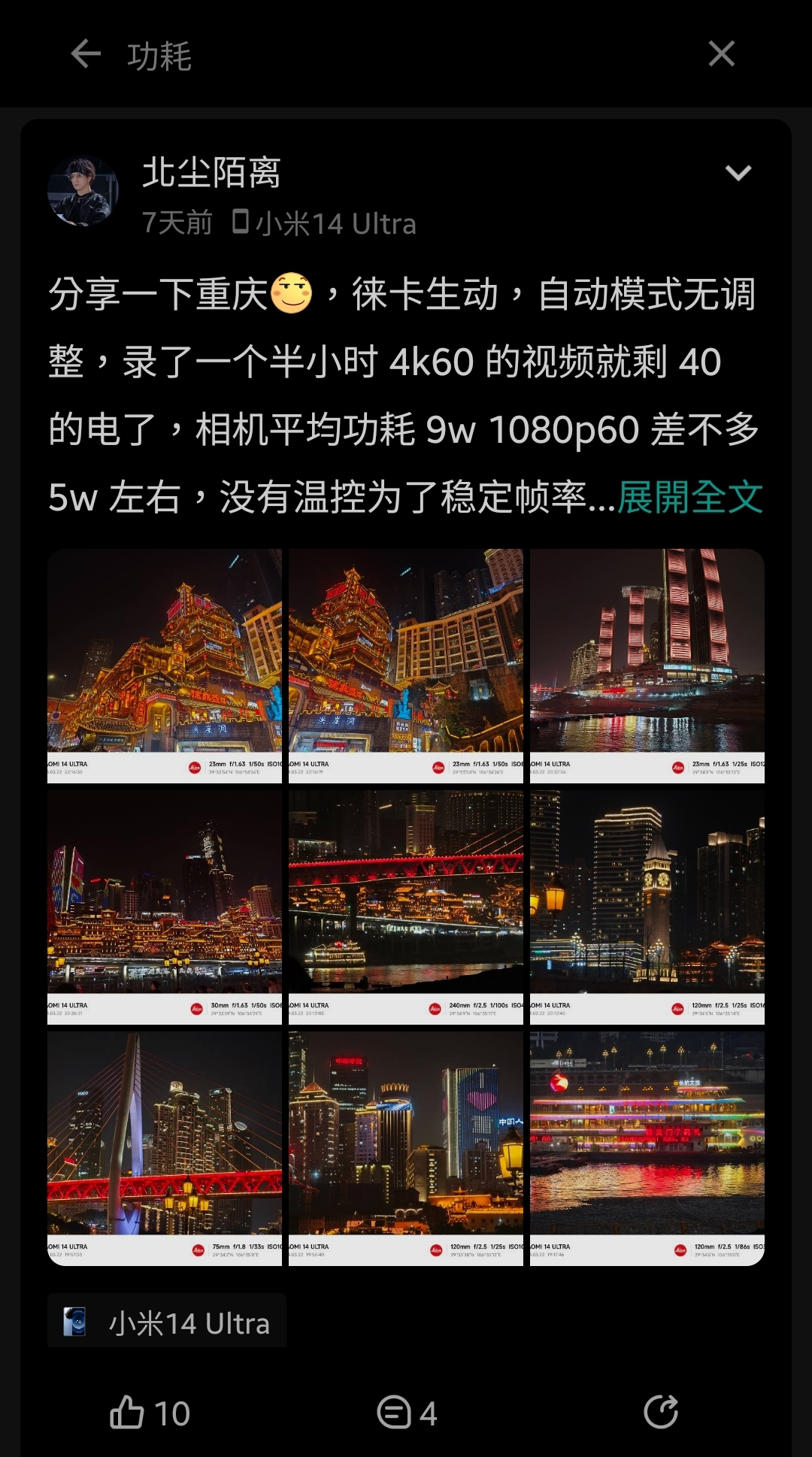Open the pink striped towers photo
This screenshot has height=1457, width=812.
click(x=647, y=665)
